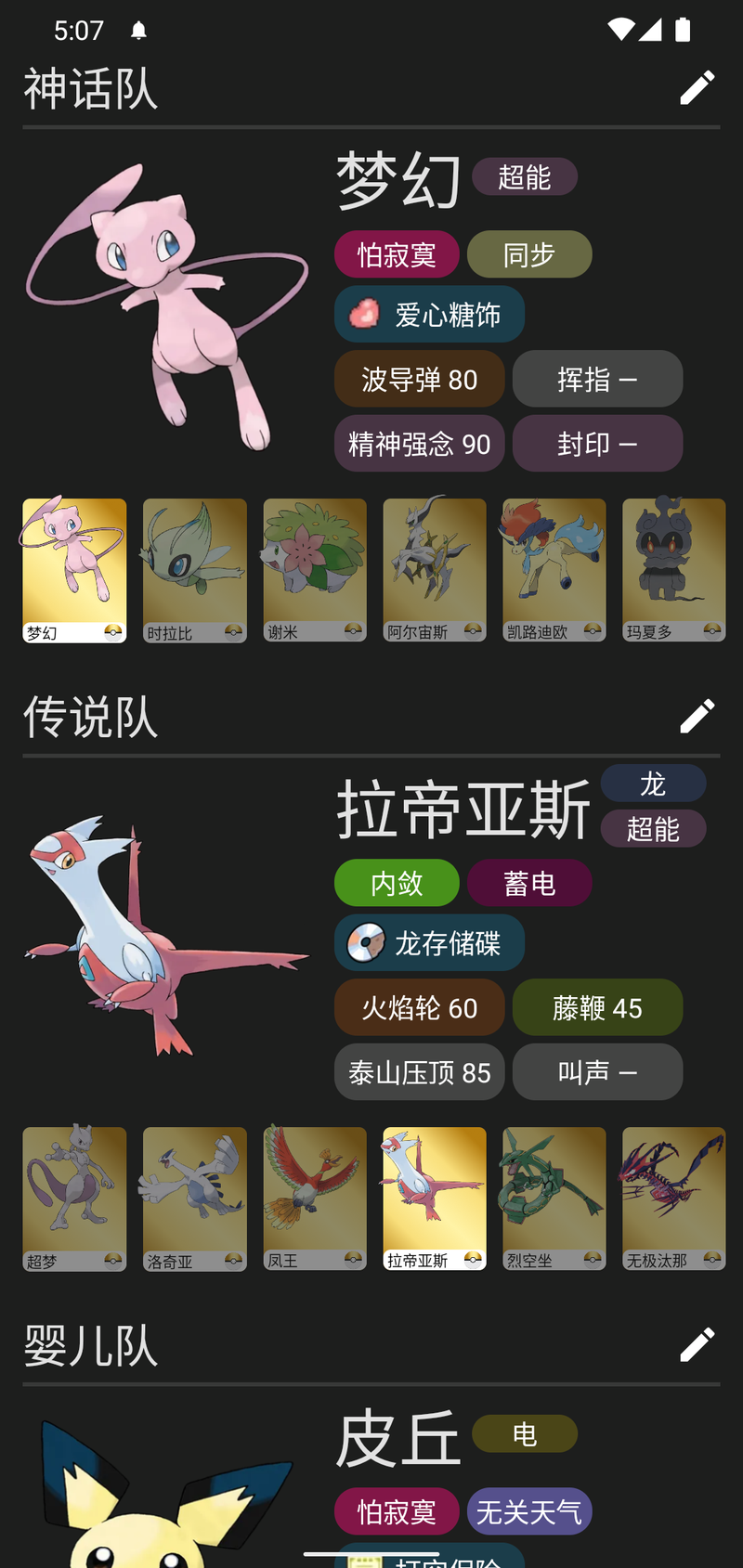Viewport: 743px width, 1568px height.
Task: Edit the 婴儿队 team
Action: [697, 1344]
